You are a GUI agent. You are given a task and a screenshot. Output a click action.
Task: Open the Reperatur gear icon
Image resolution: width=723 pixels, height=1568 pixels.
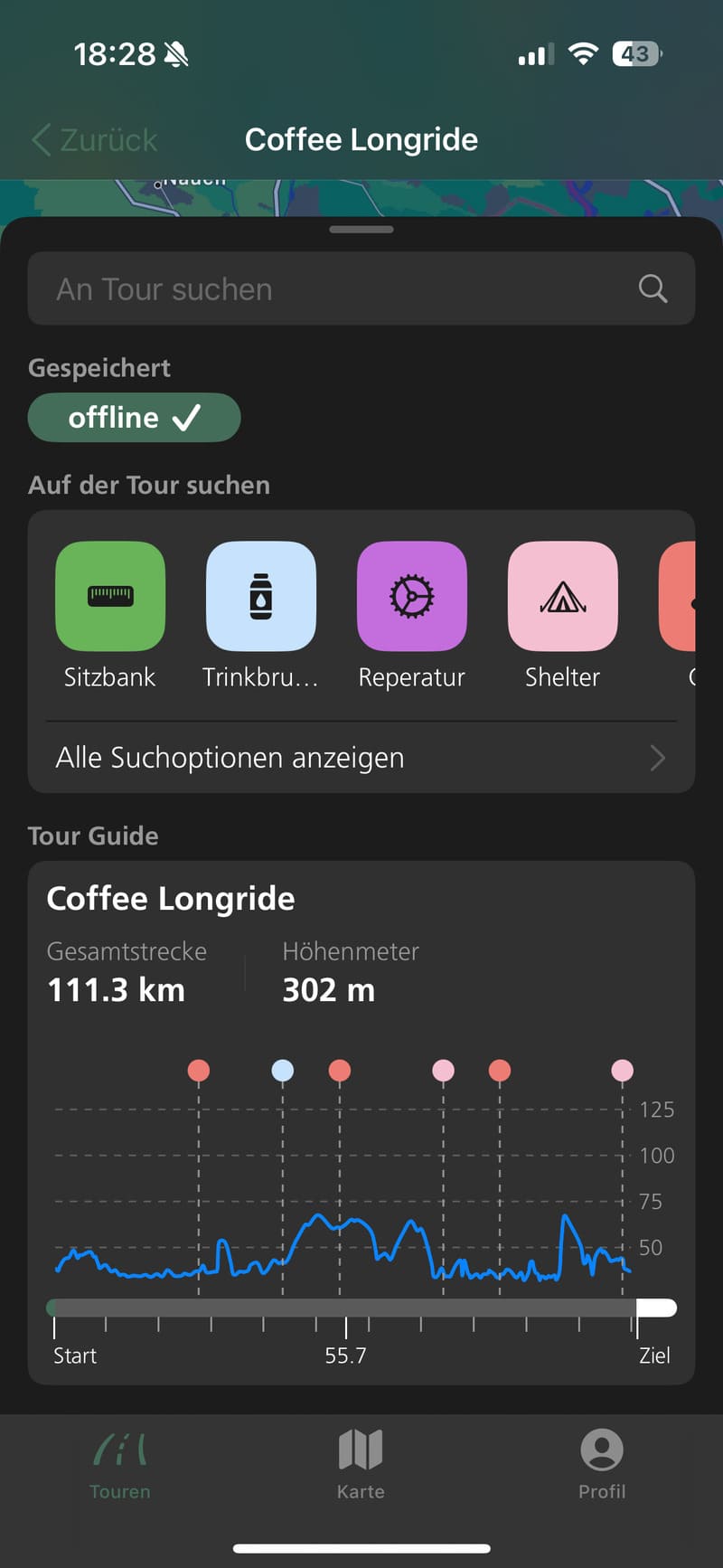coord(411,597)
